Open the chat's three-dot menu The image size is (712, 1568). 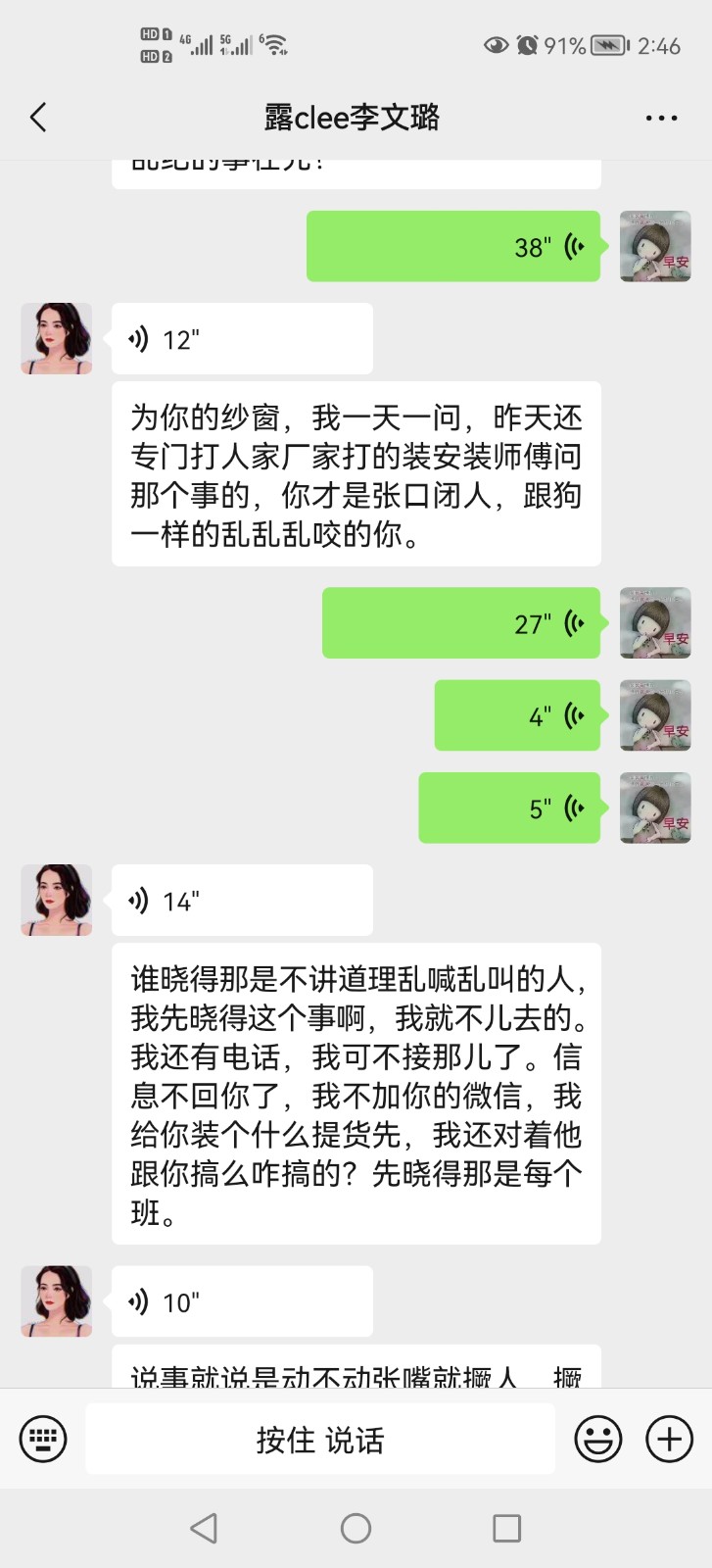point(661,119)
